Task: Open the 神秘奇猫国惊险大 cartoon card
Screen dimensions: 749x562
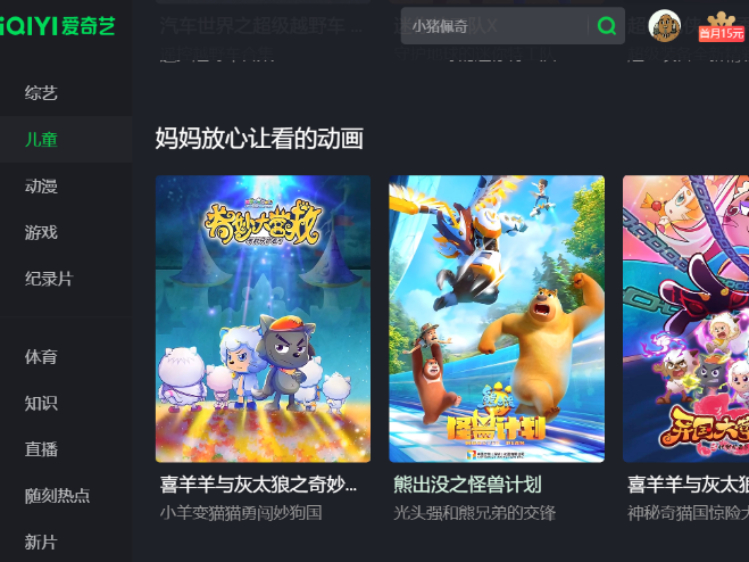Action: [686, 319]
